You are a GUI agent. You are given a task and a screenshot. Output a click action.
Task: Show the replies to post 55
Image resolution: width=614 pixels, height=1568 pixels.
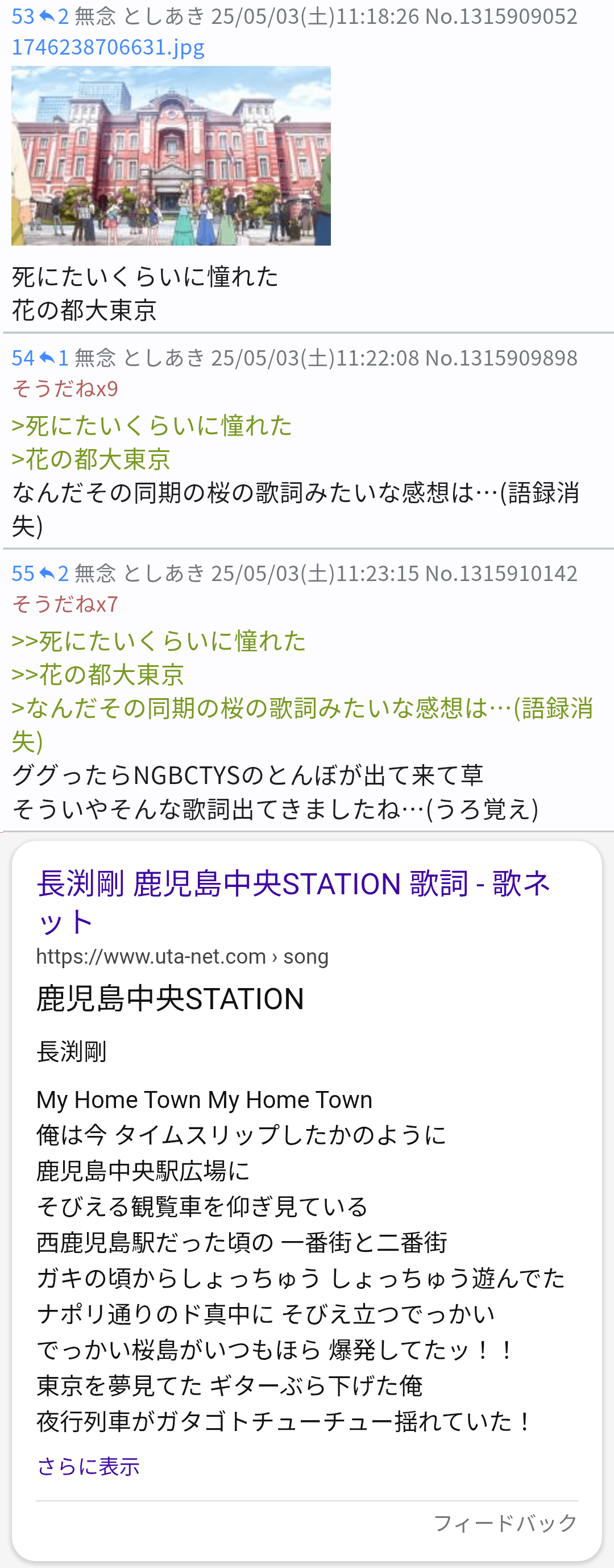point(53,574)
